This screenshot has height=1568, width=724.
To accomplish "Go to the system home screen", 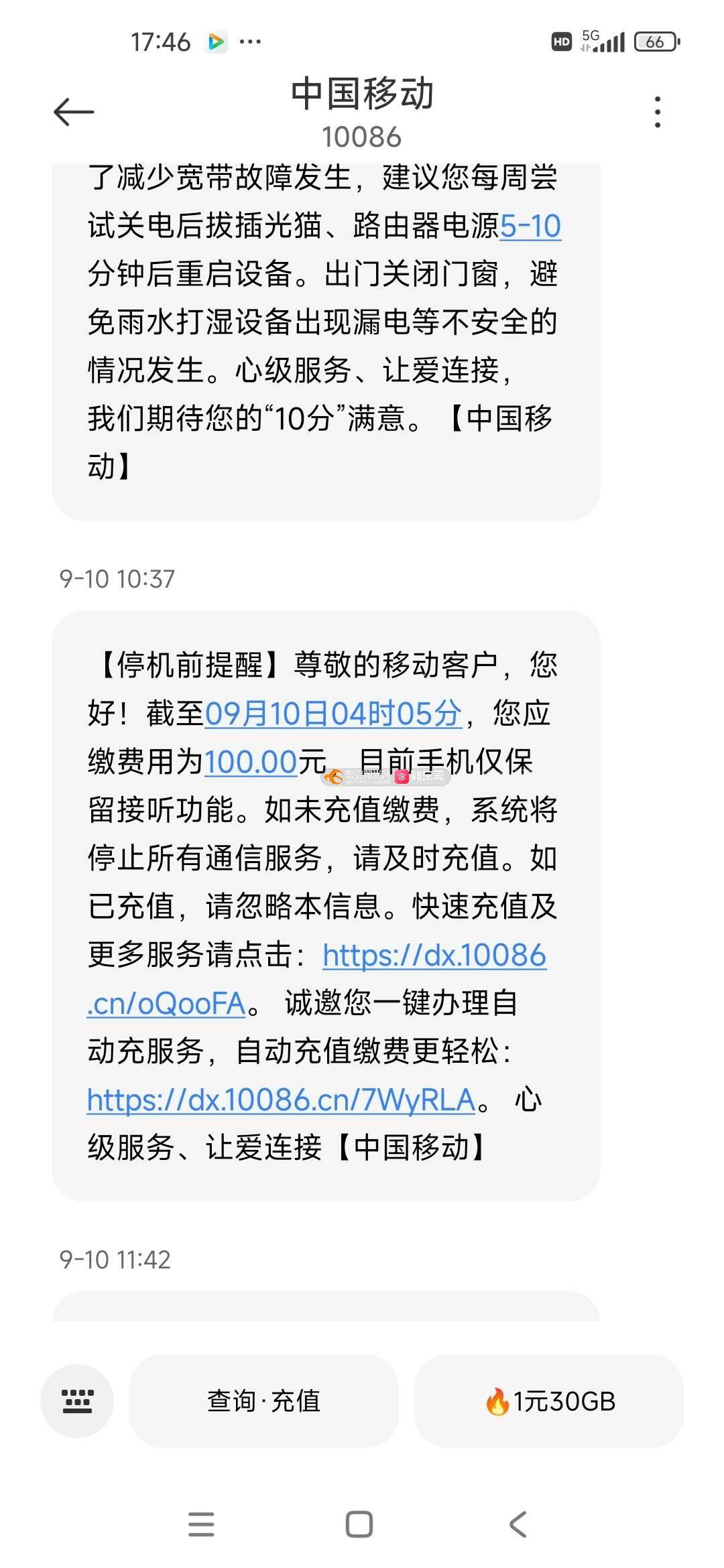I will tap(359, 1524).
